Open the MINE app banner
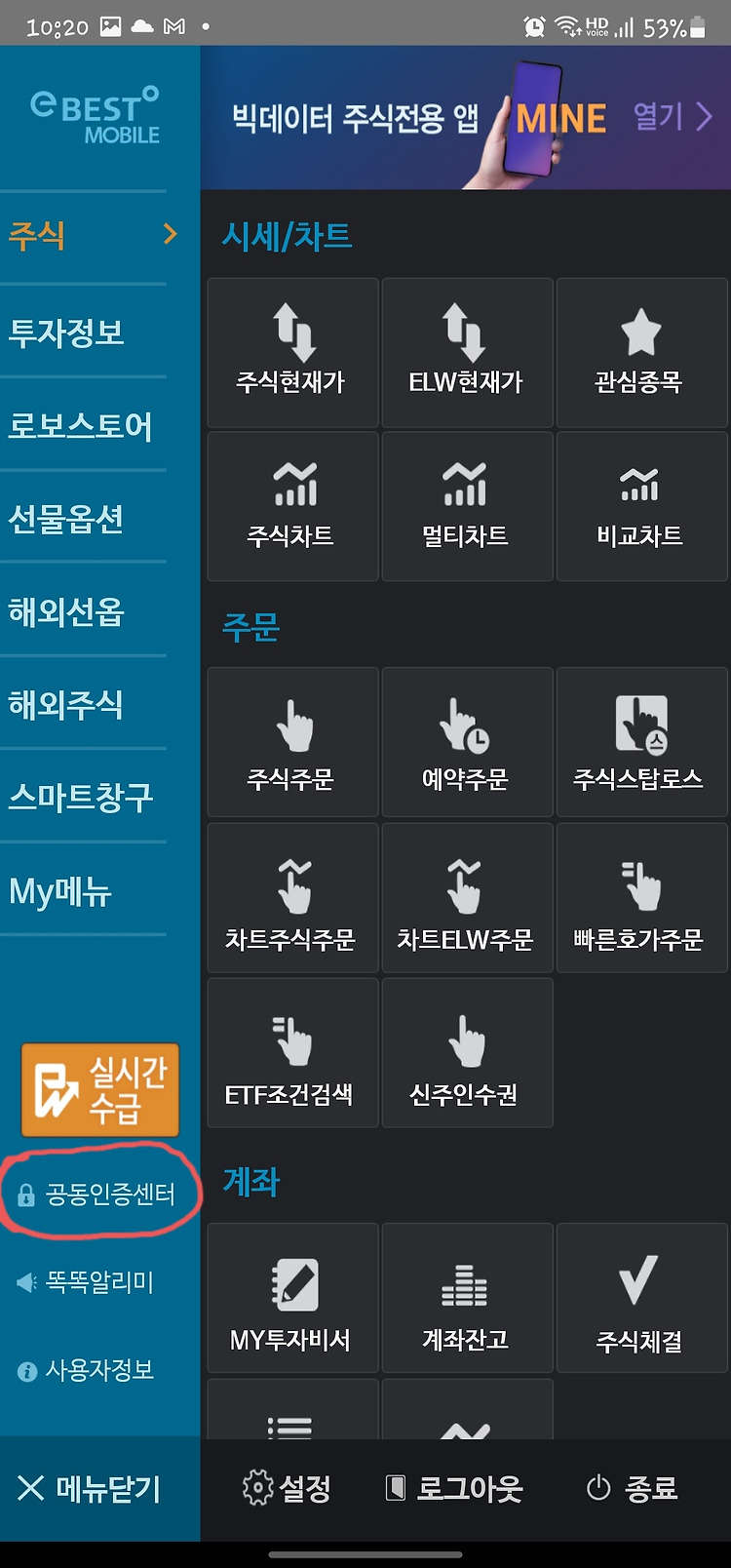This screenshot has width=731, height=1568. 466,117
